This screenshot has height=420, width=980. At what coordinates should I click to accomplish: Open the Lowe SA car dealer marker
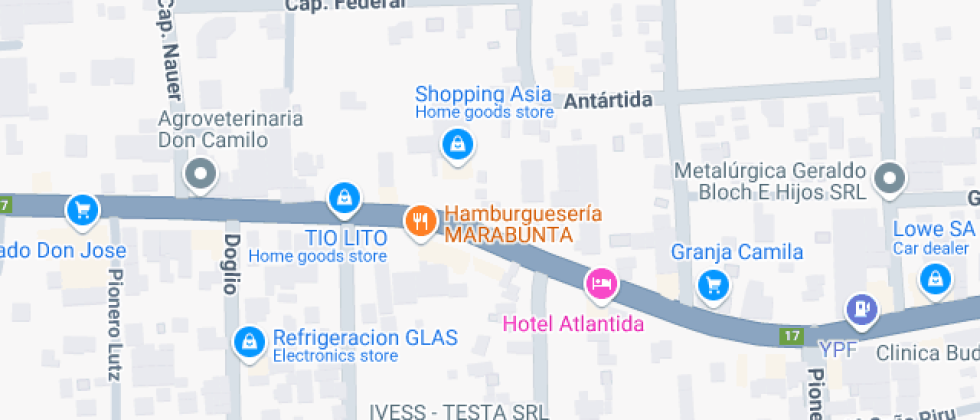pyautogui.click(x=935, y=280)
